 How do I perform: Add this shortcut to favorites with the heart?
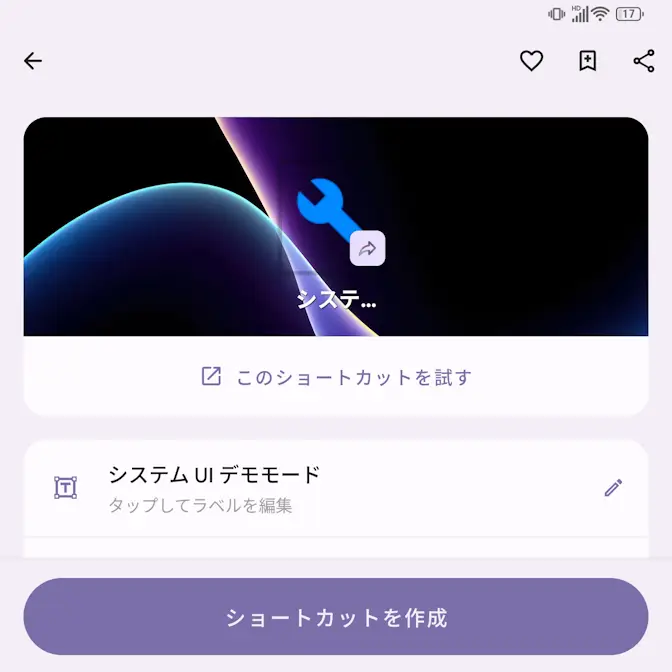(x=531, y=61)
